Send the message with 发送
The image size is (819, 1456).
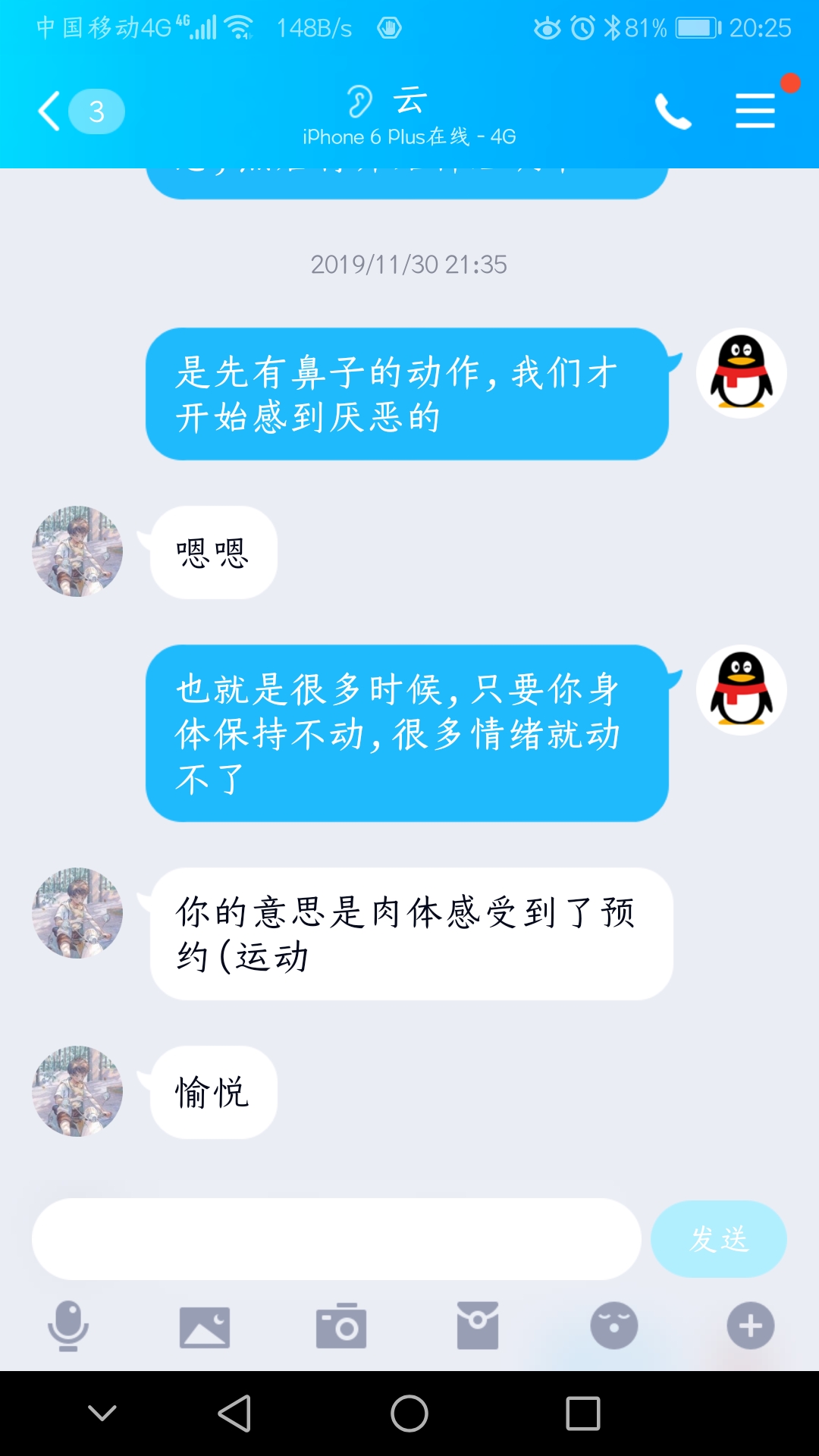[718, 1239]
